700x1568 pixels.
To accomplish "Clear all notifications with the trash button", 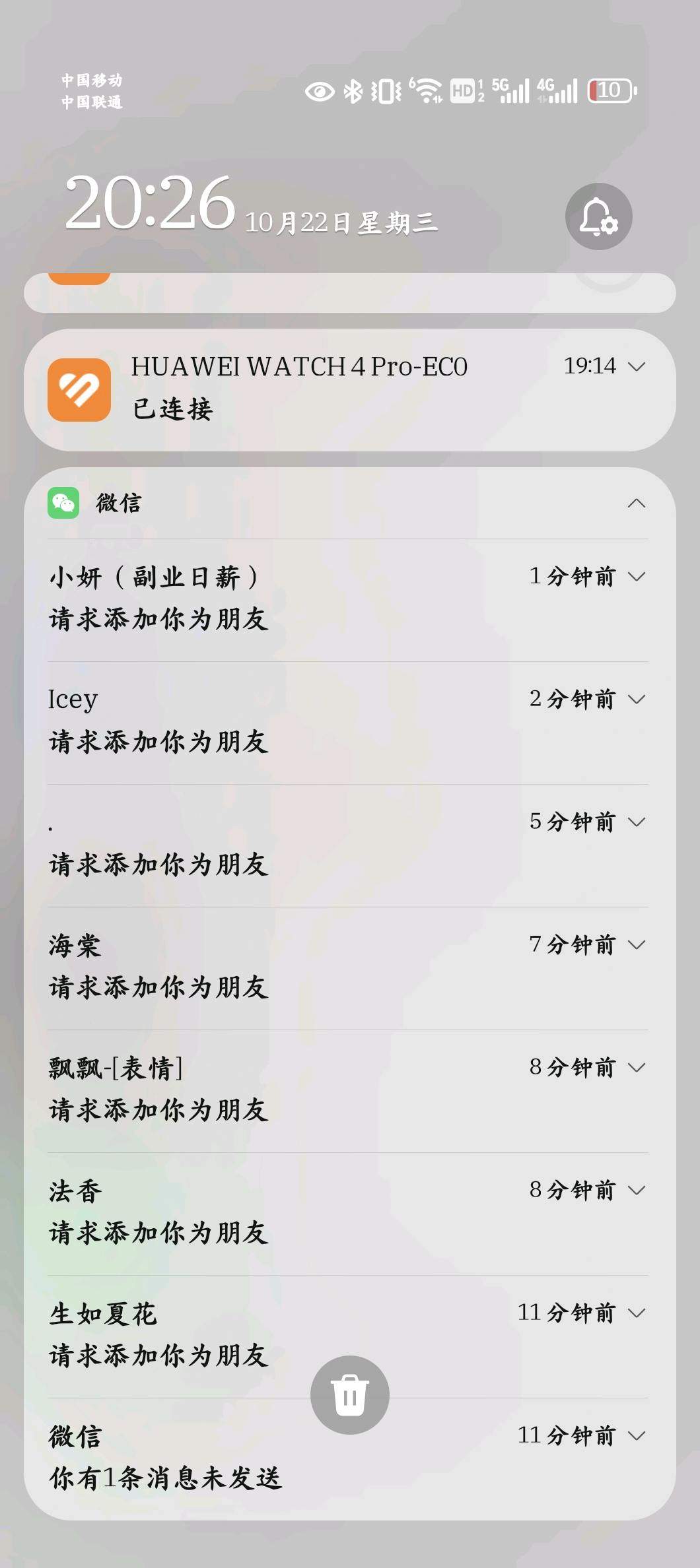I will [x=349, y=1394].
